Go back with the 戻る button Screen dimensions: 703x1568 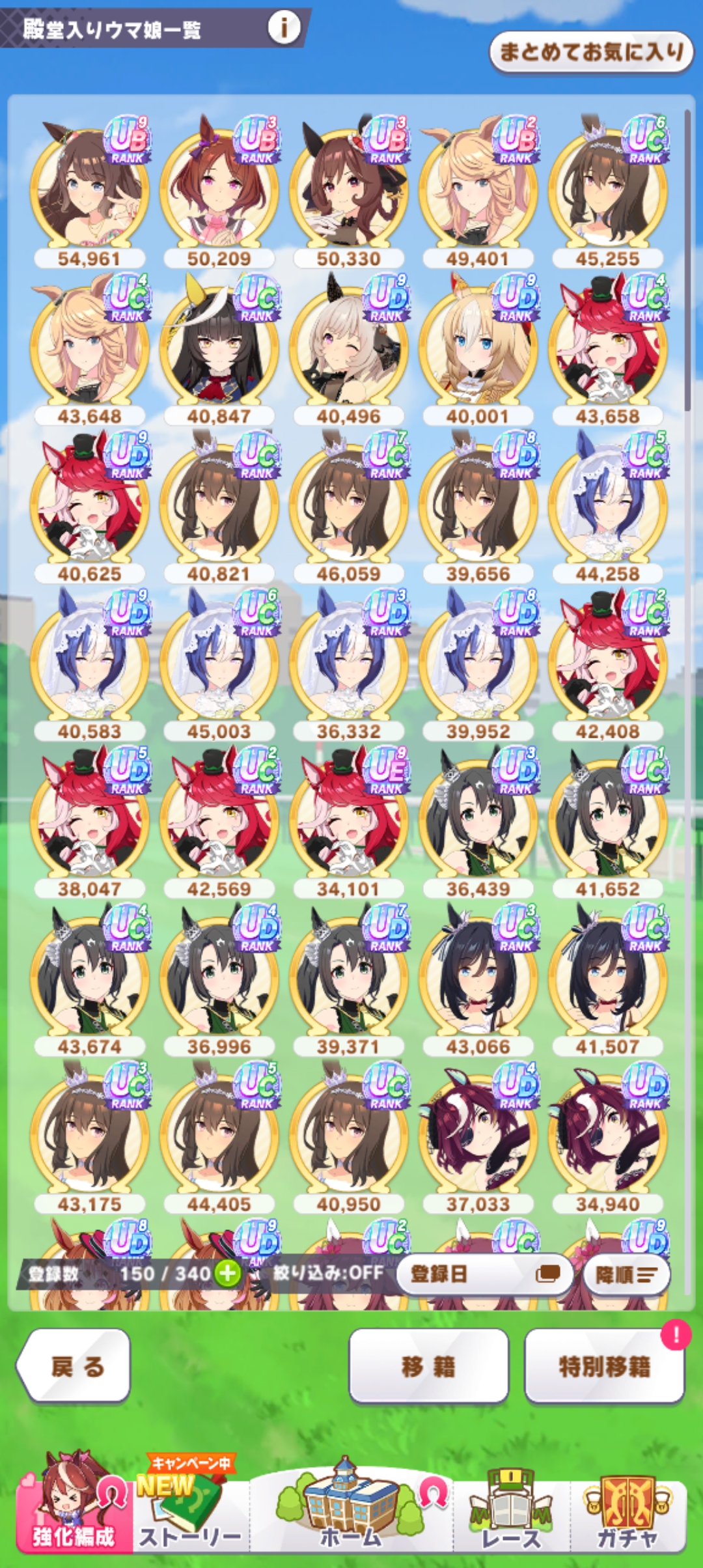pos(75,1366)
